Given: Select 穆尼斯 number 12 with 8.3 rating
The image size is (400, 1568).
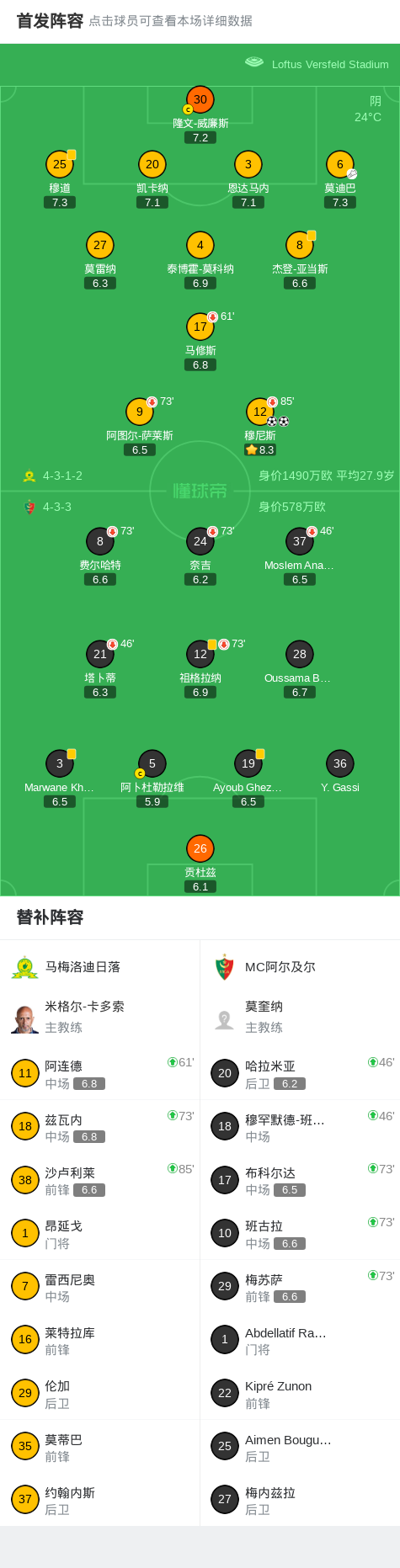Looking at the screenshot, I should click(x=260, y=426).
